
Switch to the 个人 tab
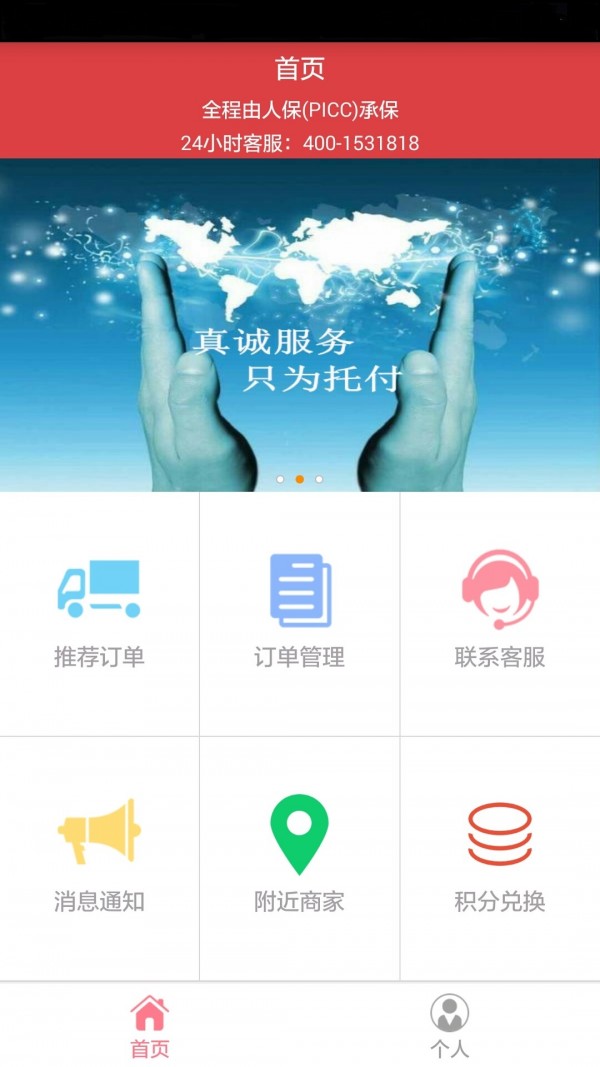449,1026
